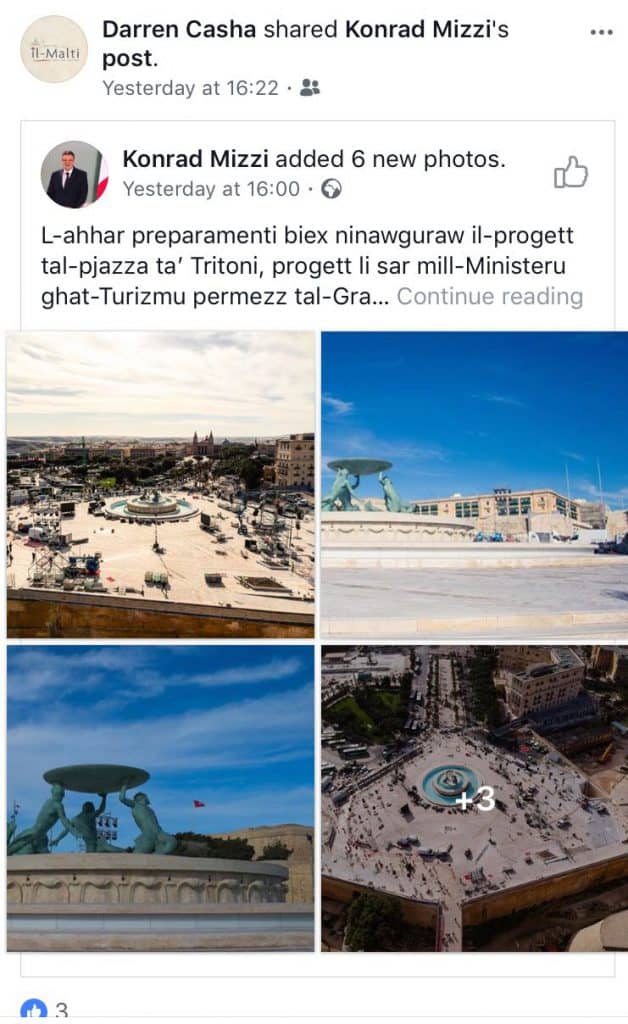Open the post options three-dot menu
This screenshot has width=628, height=1024.
click(x=601, y=32)
